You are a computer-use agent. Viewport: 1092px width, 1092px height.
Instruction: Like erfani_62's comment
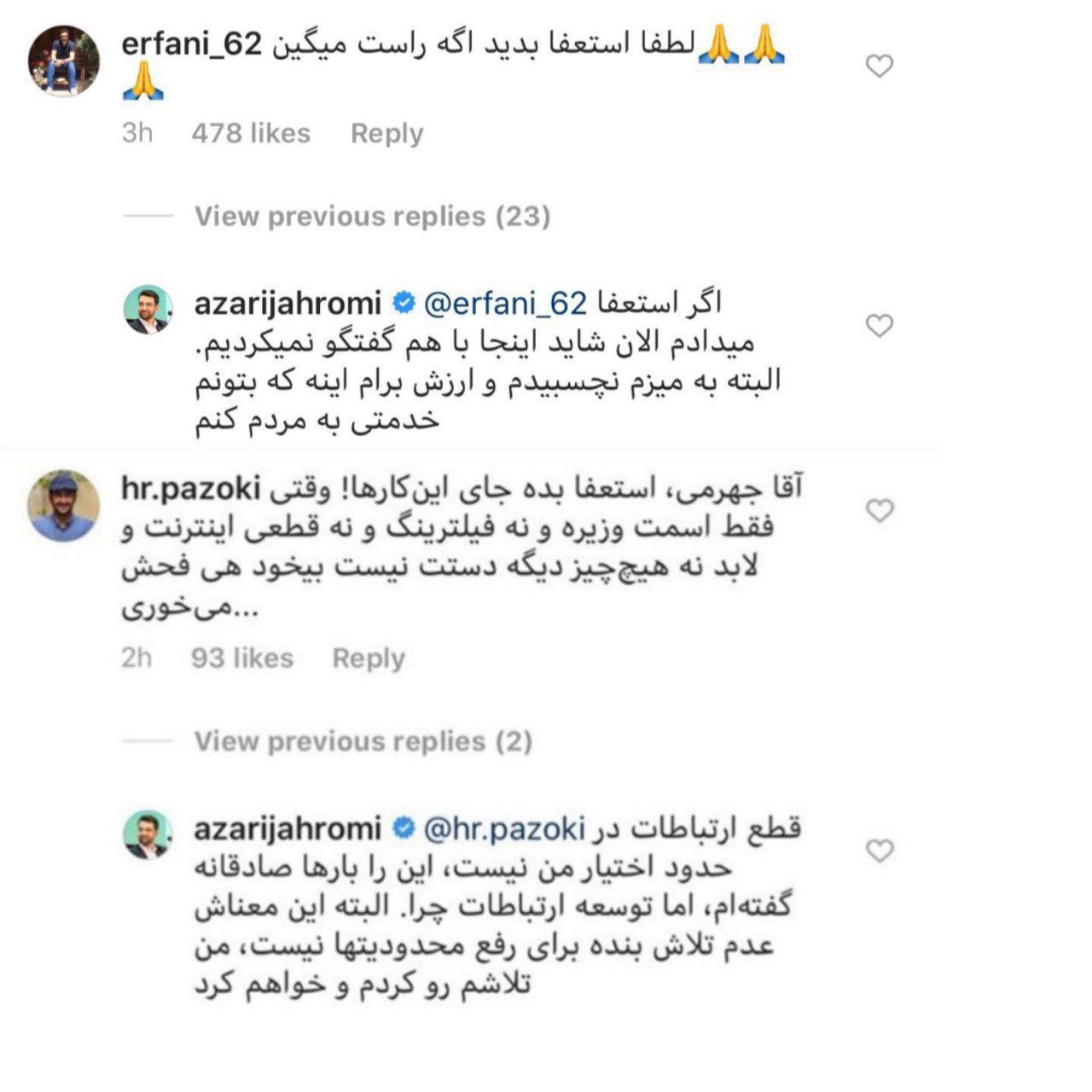[879, 66]
